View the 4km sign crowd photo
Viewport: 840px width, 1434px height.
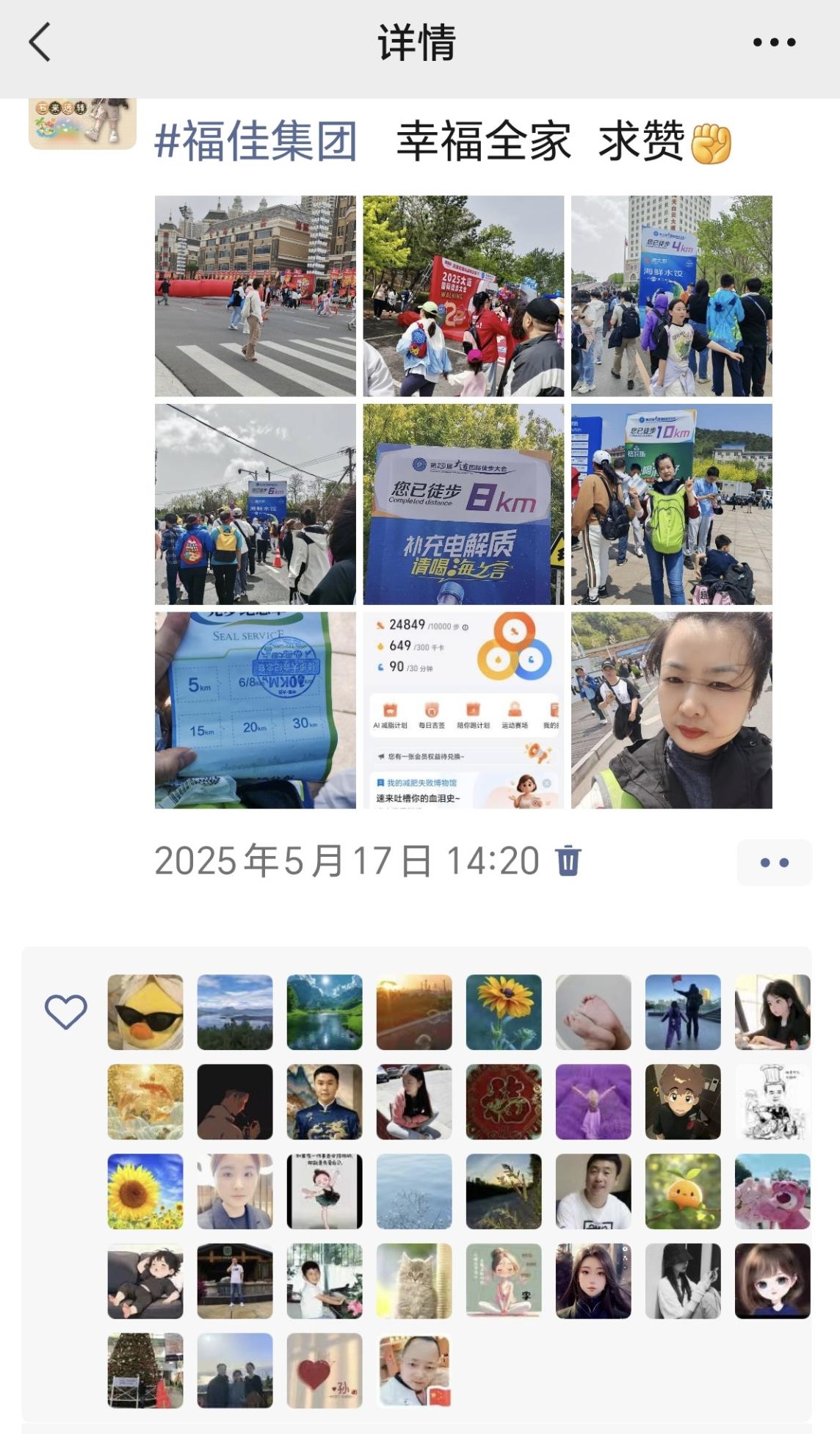tap(671, 296)
